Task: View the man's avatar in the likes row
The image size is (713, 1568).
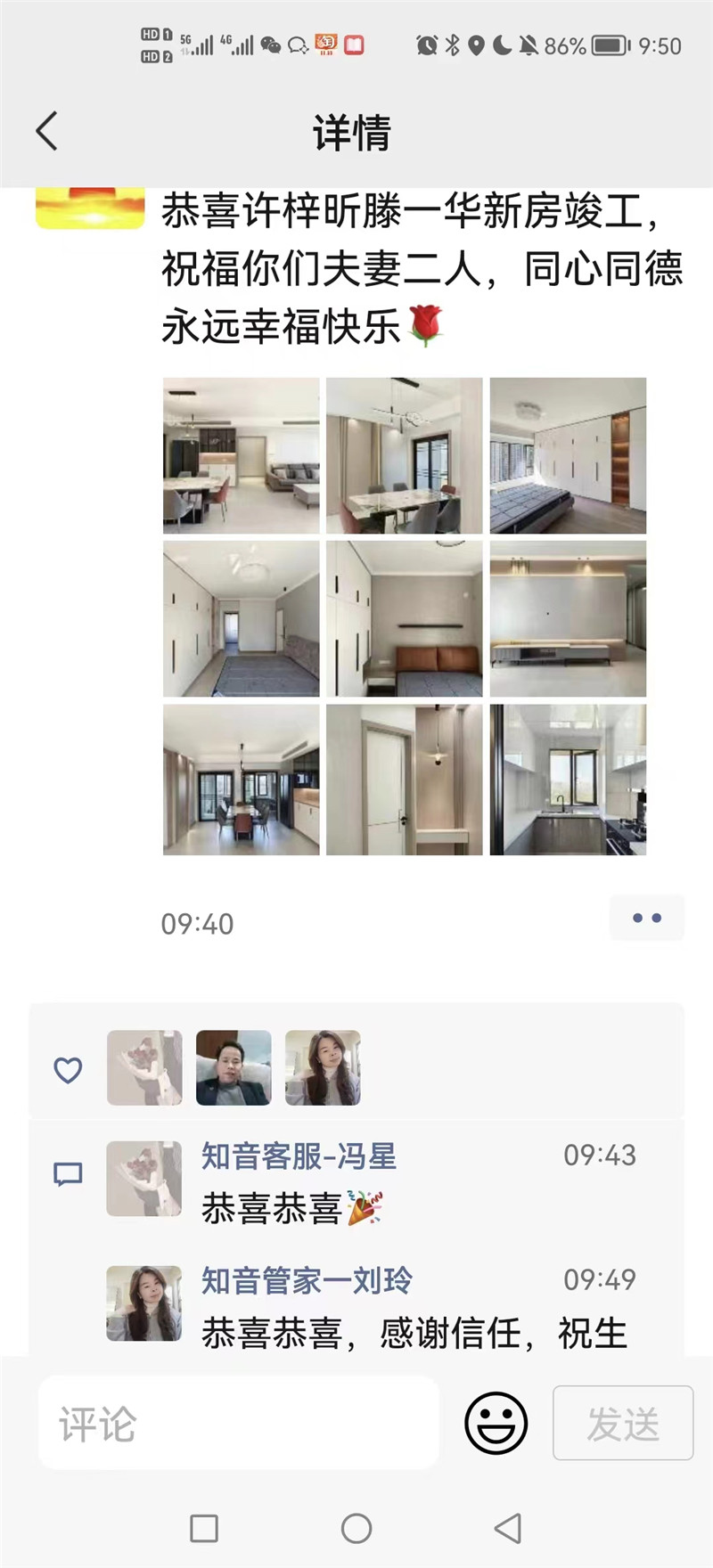Action: tap(234, 1068)
